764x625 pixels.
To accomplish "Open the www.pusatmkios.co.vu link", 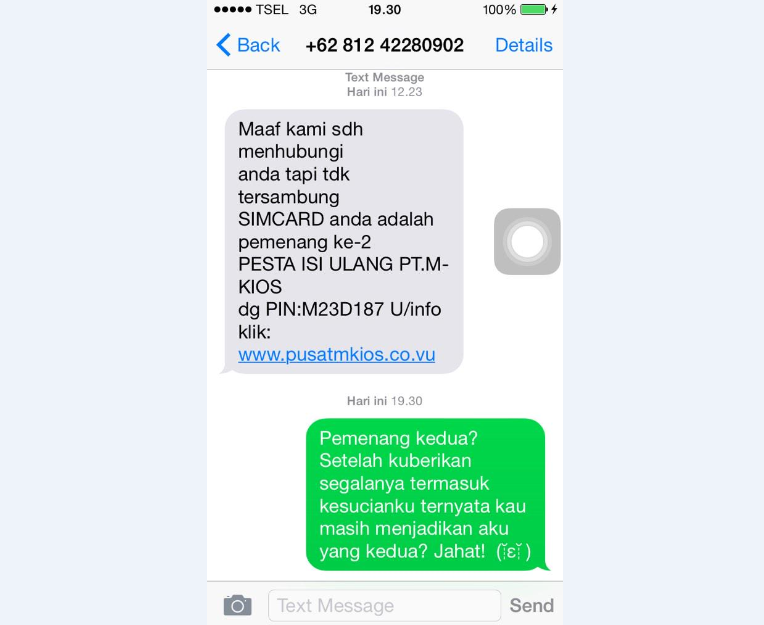I will [336, 355].
